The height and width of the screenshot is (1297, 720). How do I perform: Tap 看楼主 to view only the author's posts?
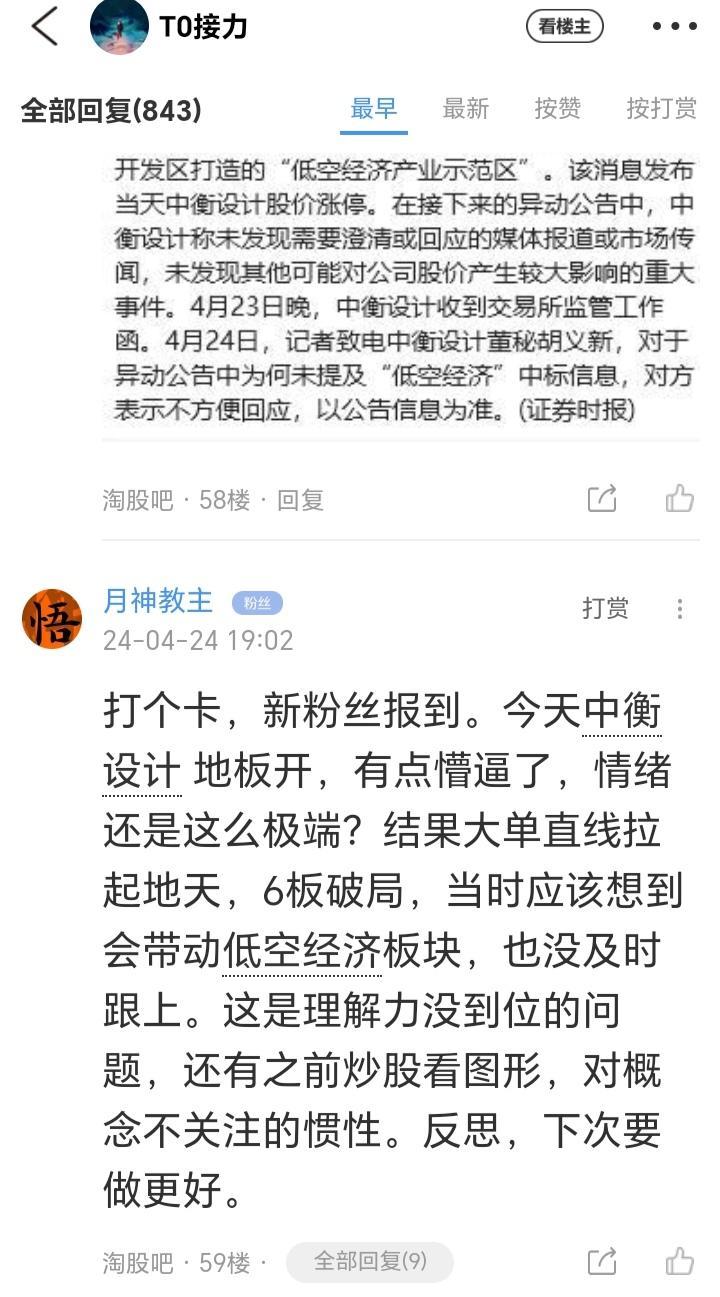565,27
